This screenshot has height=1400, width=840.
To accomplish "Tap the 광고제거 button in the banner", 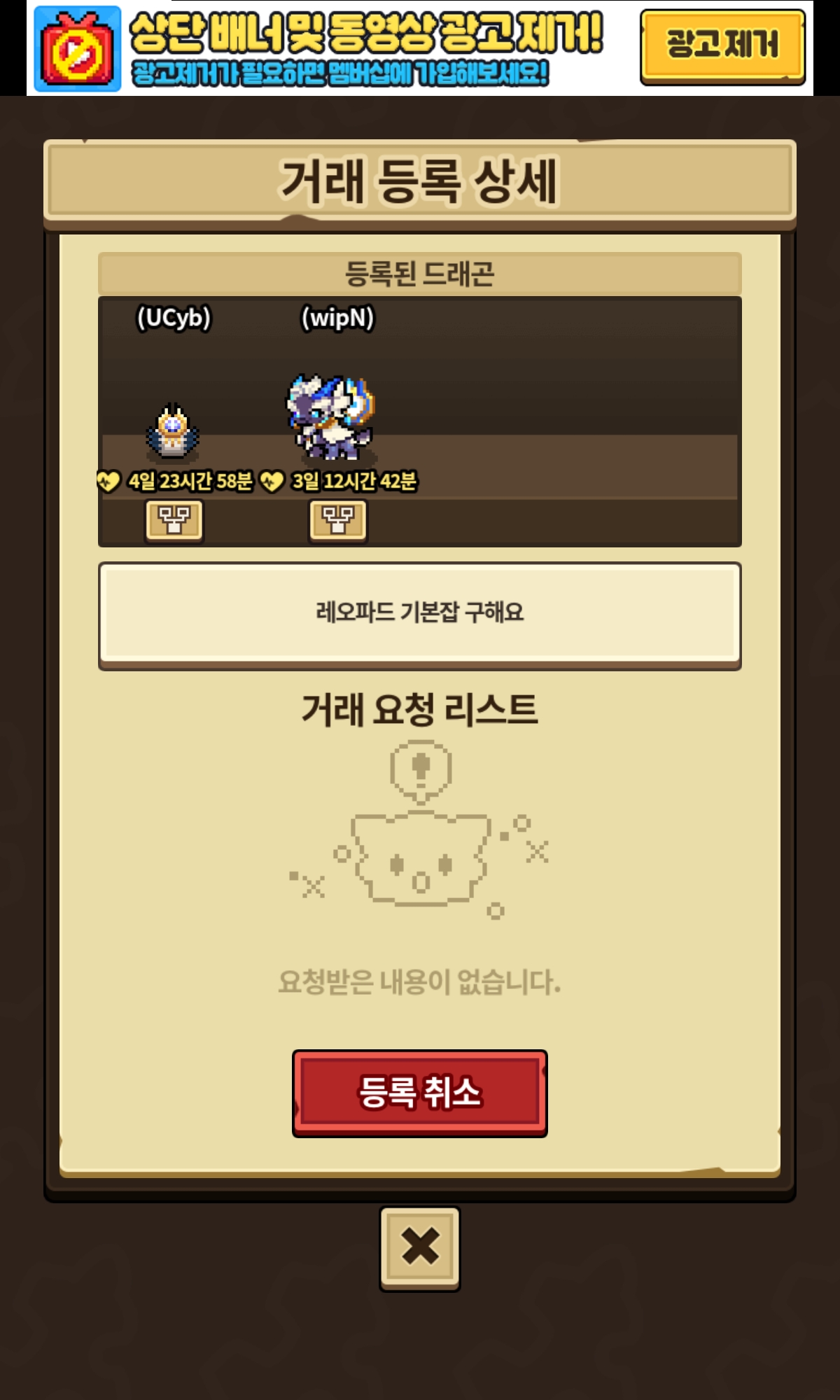I will pyautogui.click(x=722, y=46).
